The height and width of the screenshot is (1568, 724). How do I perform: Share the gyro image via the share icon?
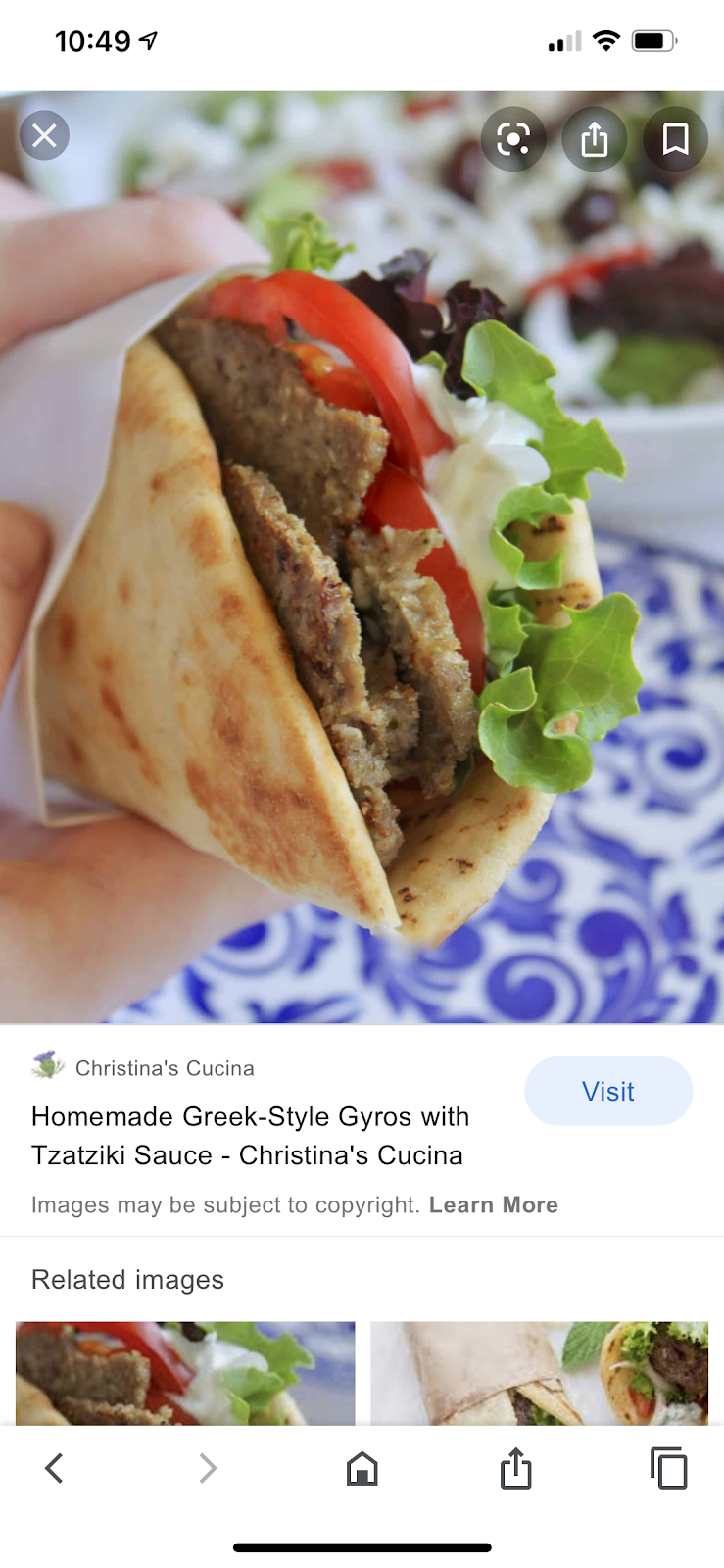pyautogui.click(x=594, y=138)
